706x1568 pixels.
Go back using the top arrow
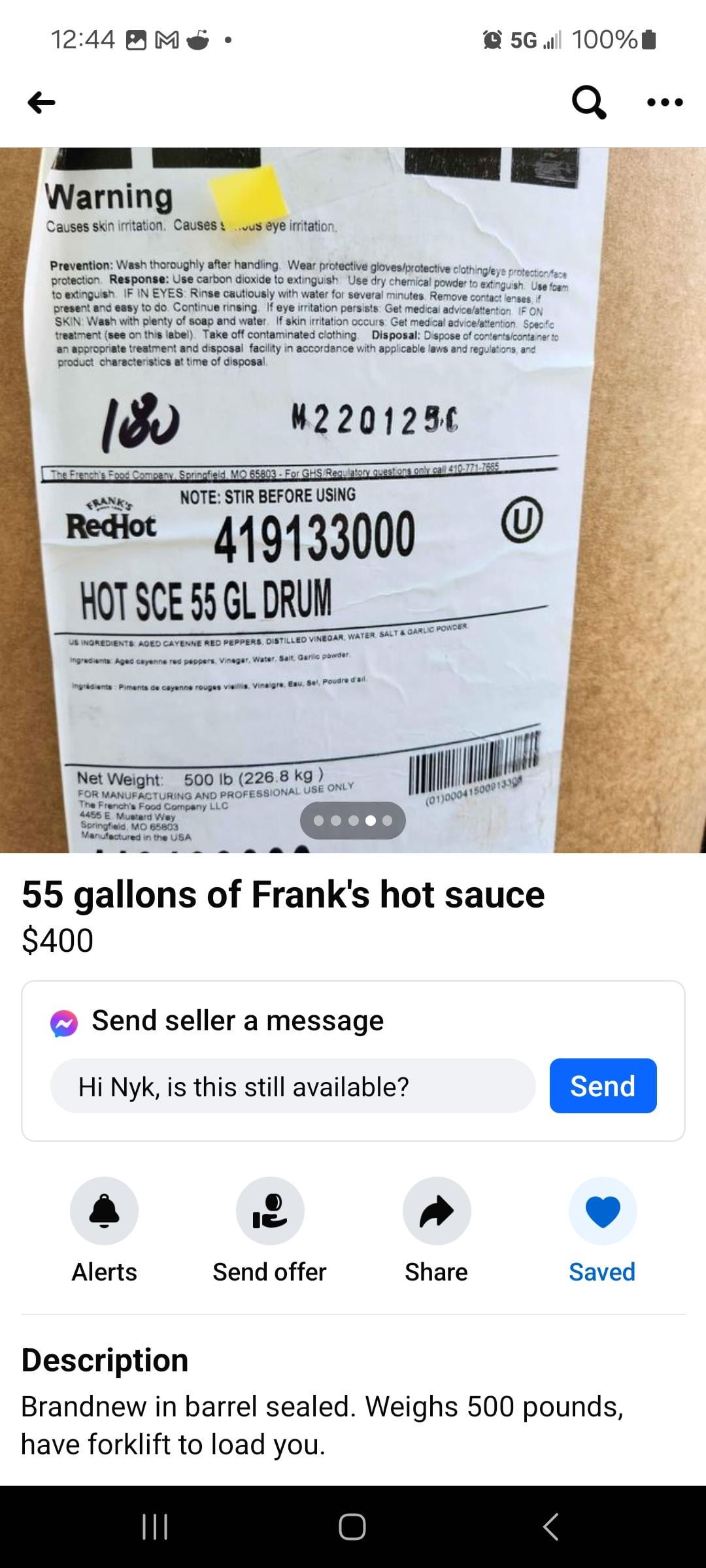tap(42, 103)
